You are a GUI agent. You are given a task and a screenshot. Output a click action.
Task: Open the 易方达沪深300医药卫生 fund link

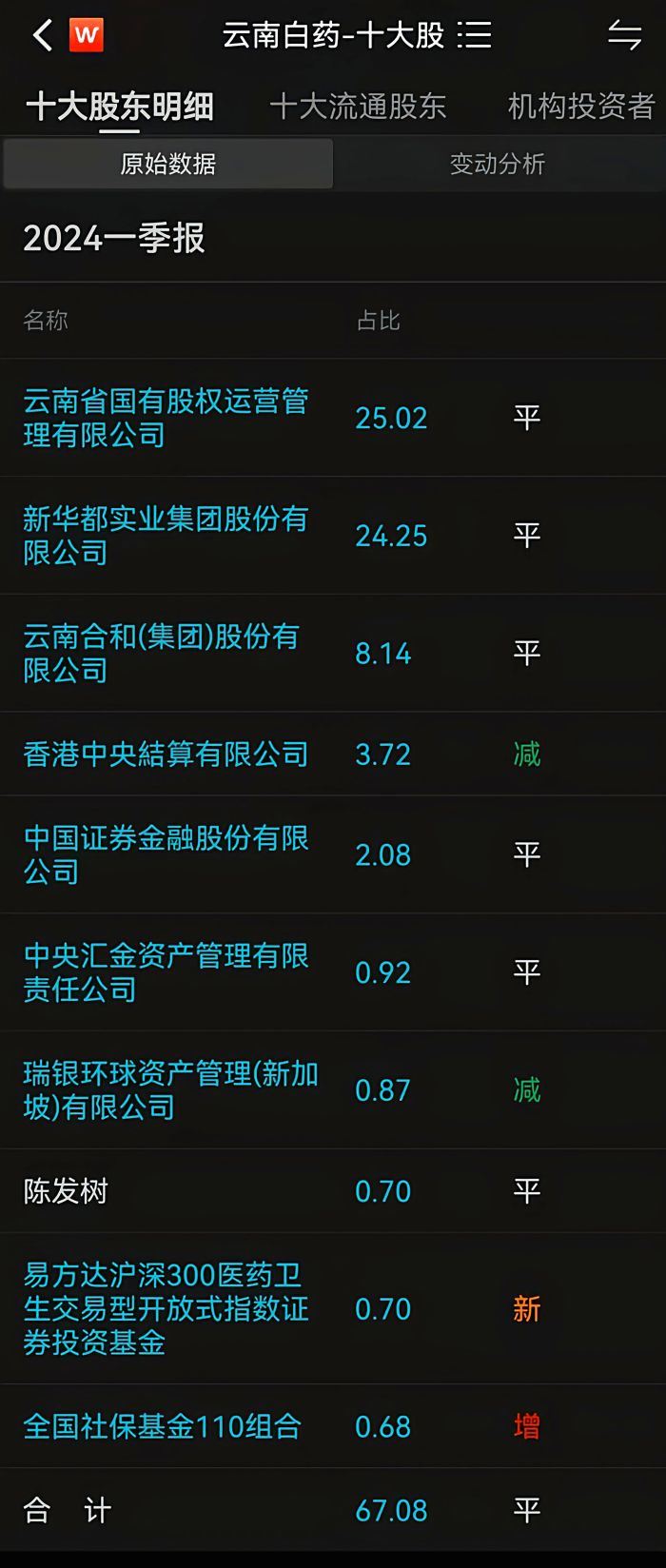click(x=166, y=1308)
